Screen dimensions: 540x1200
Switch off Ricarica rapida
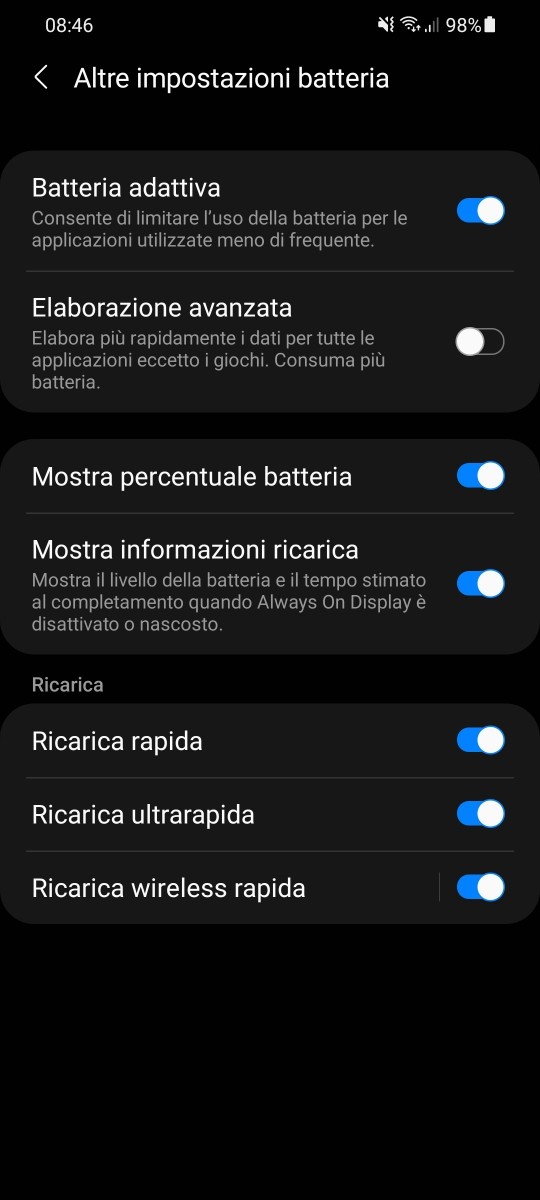tap(480, 740)
